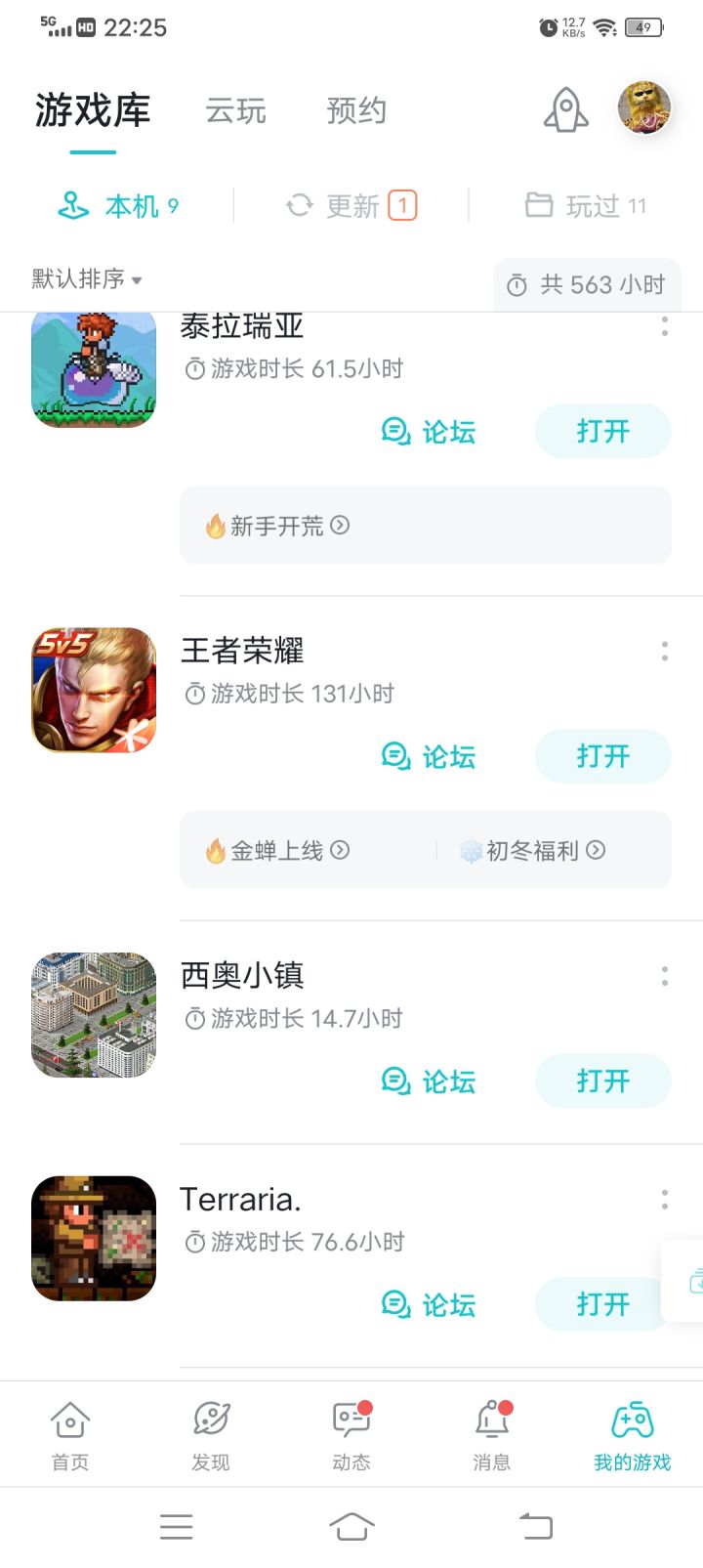703x1568 pixels.
Task: Tap 新手开荒 under 泰拉瑞亚
Action: click(x=277, y=526)
